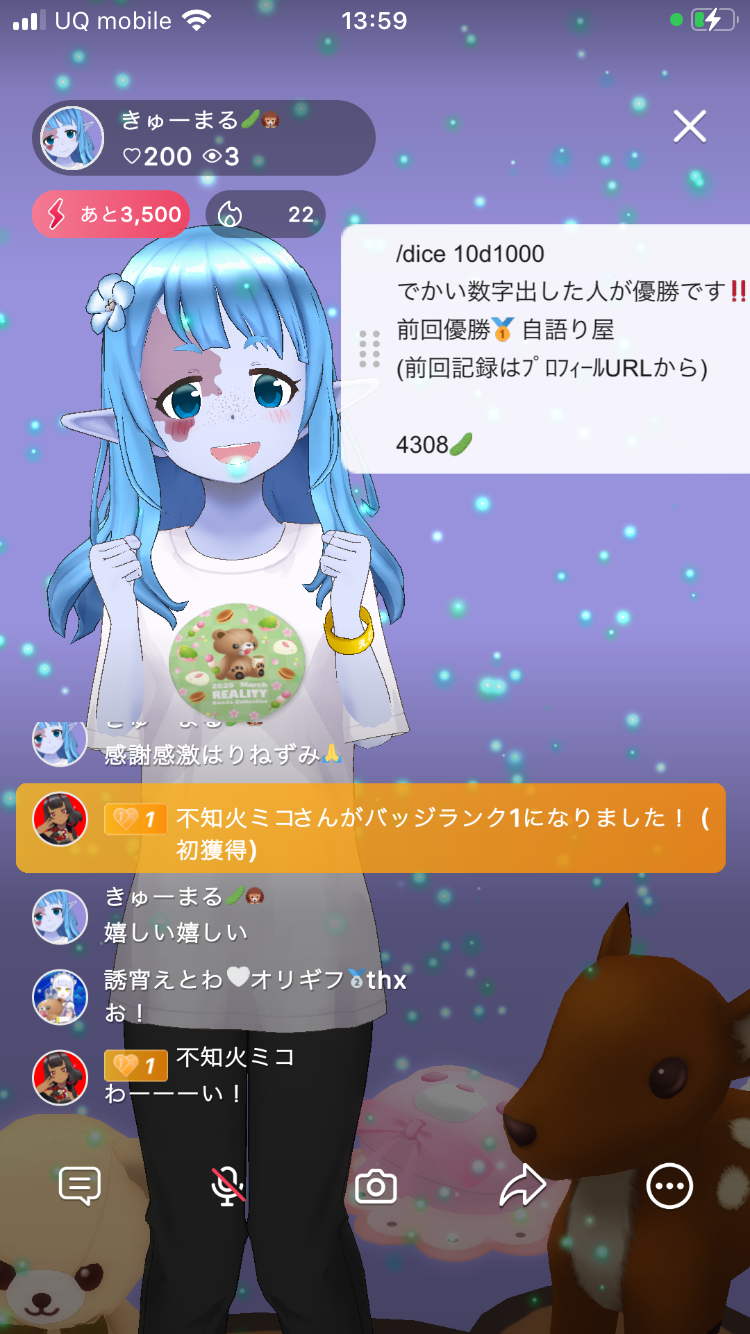750x1334 pixels.
Task: Open 不知火ミコ's avatar beside わーーーい comment
Action: pyautogui.click(x=60, y=1078)
